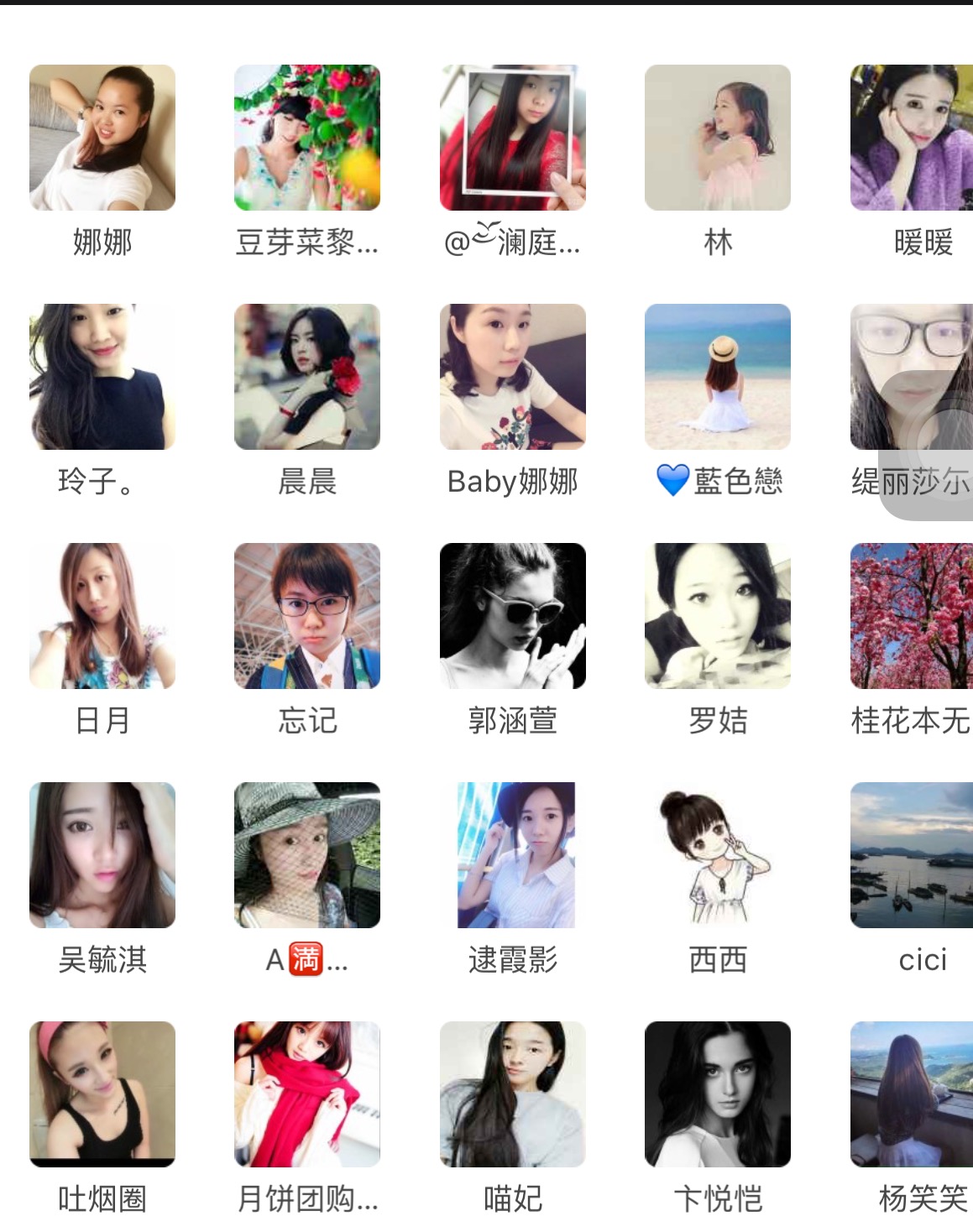The width and height of the screenshot is (973, 1232).
Task: Tap the member 吐烟圈
Action: [x=102, y=1094]
